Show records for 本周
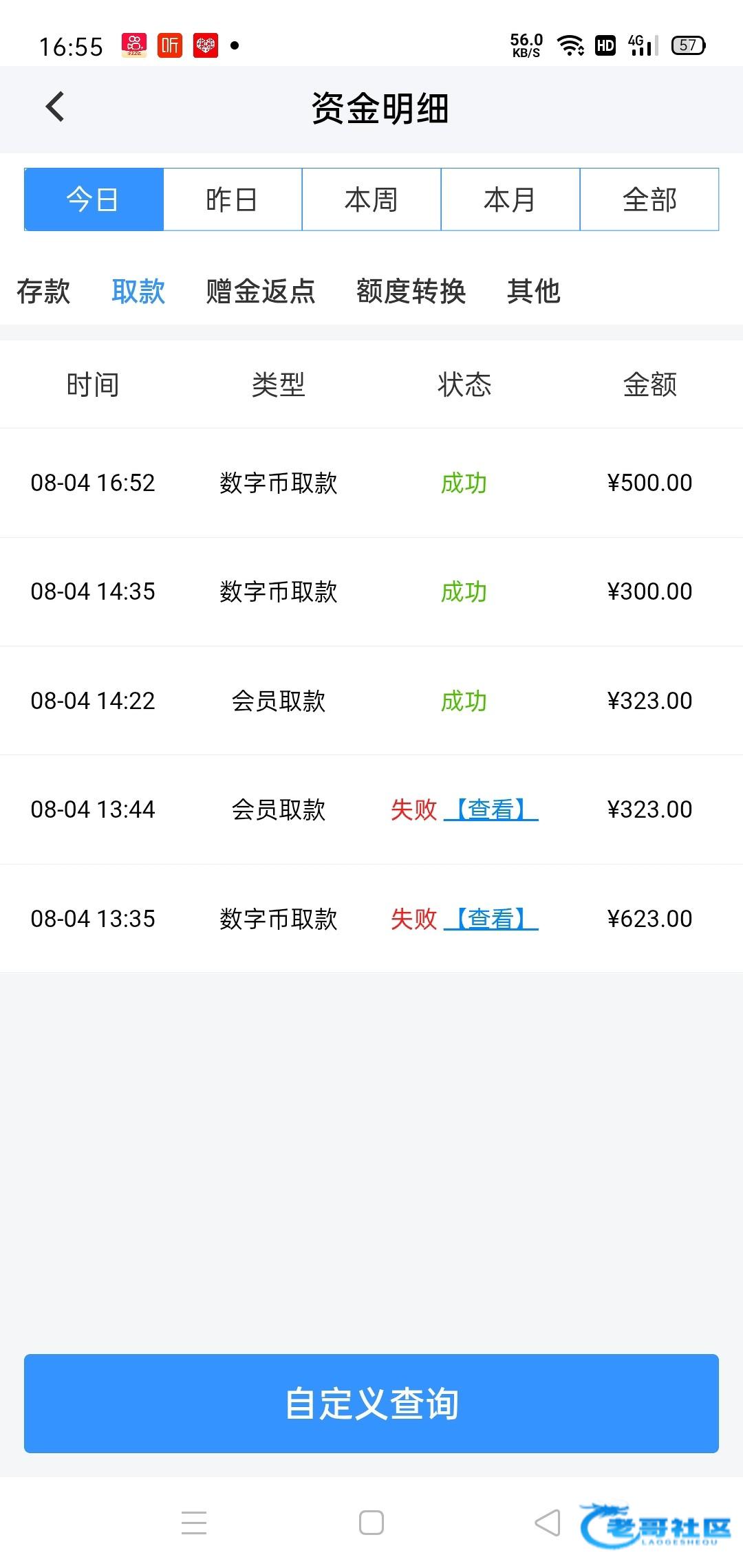 click(371, 199)
